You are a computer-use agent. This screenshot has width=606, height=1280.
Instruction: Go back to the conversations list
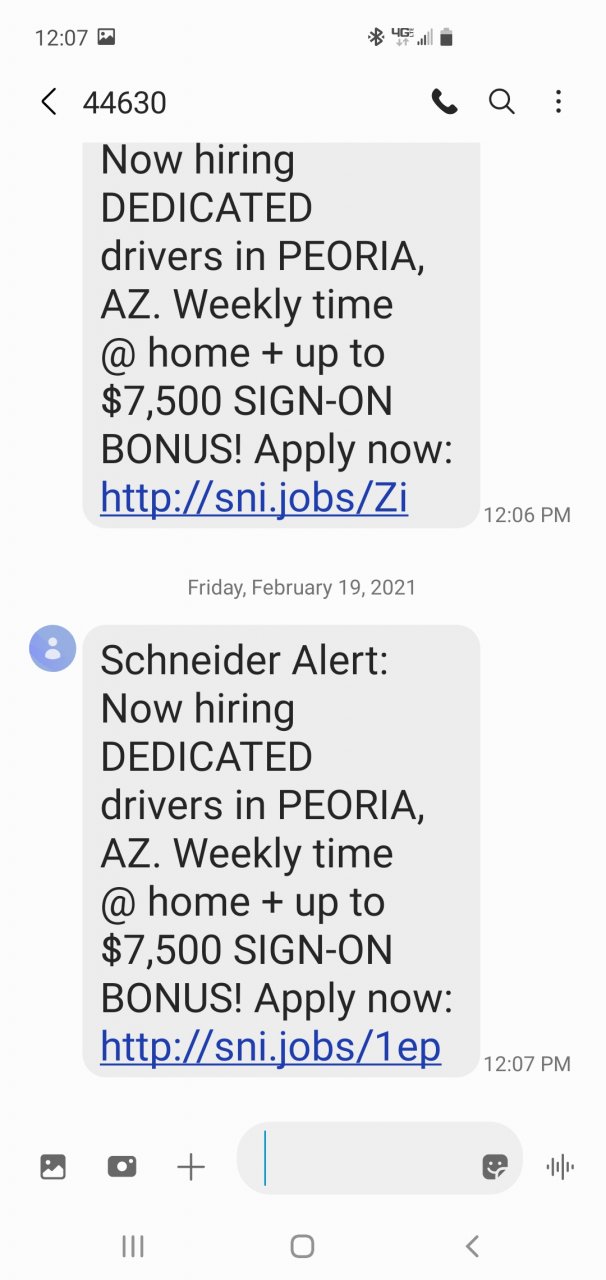click(x=48, y=102)
